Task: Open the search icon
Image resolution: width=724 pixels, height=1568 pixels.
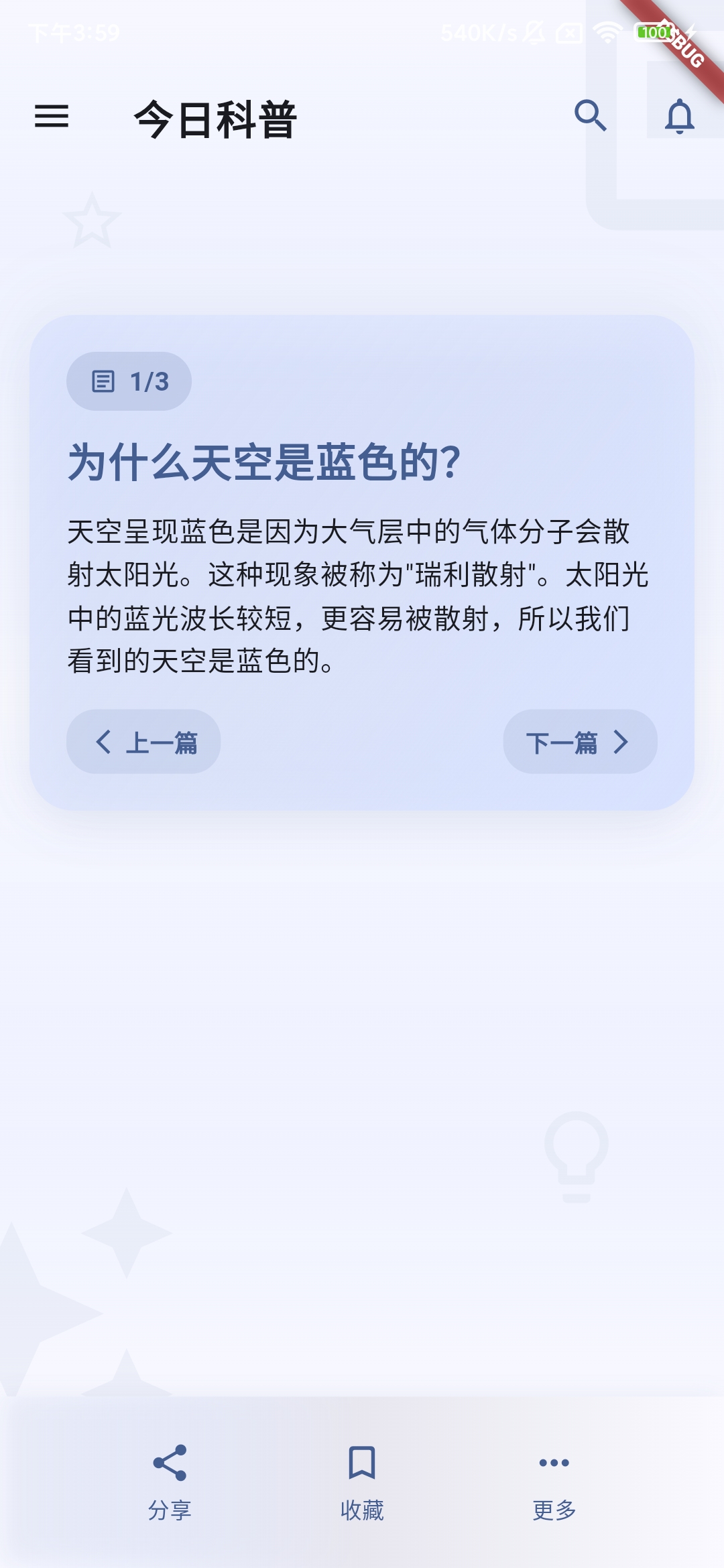Action: (x=590, y=116)
